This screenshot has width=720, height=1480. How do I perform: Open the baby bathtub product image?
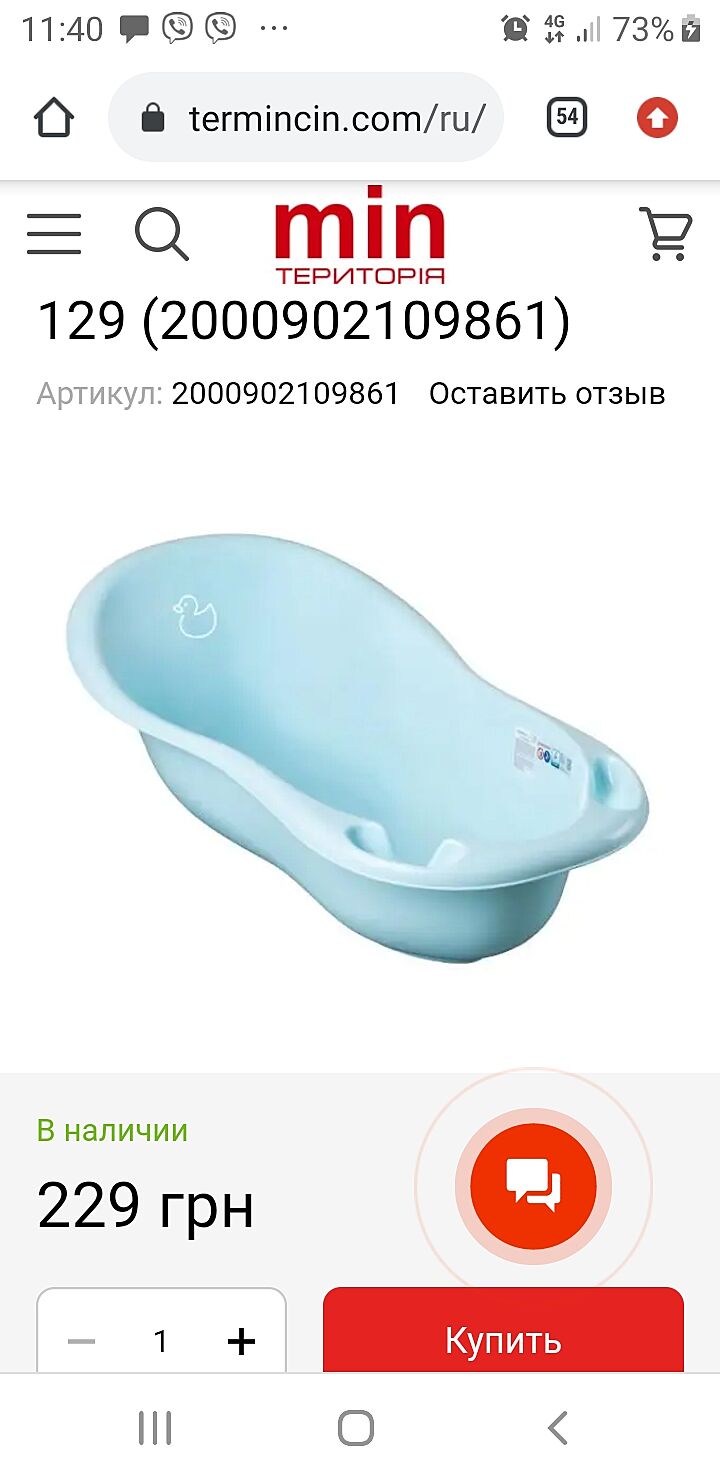point(360,748)
